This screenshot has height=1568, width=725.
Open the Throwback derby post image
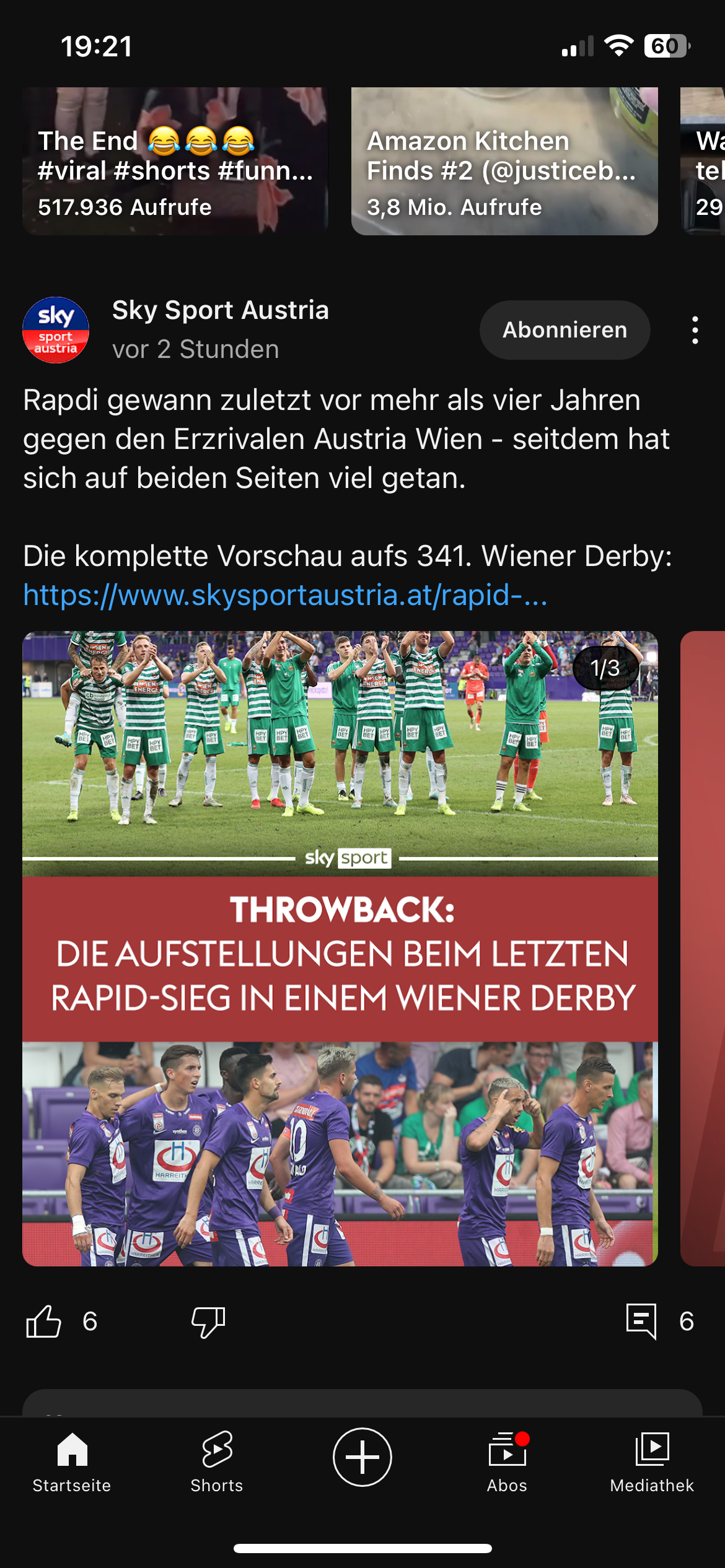[x=340, y=947]
